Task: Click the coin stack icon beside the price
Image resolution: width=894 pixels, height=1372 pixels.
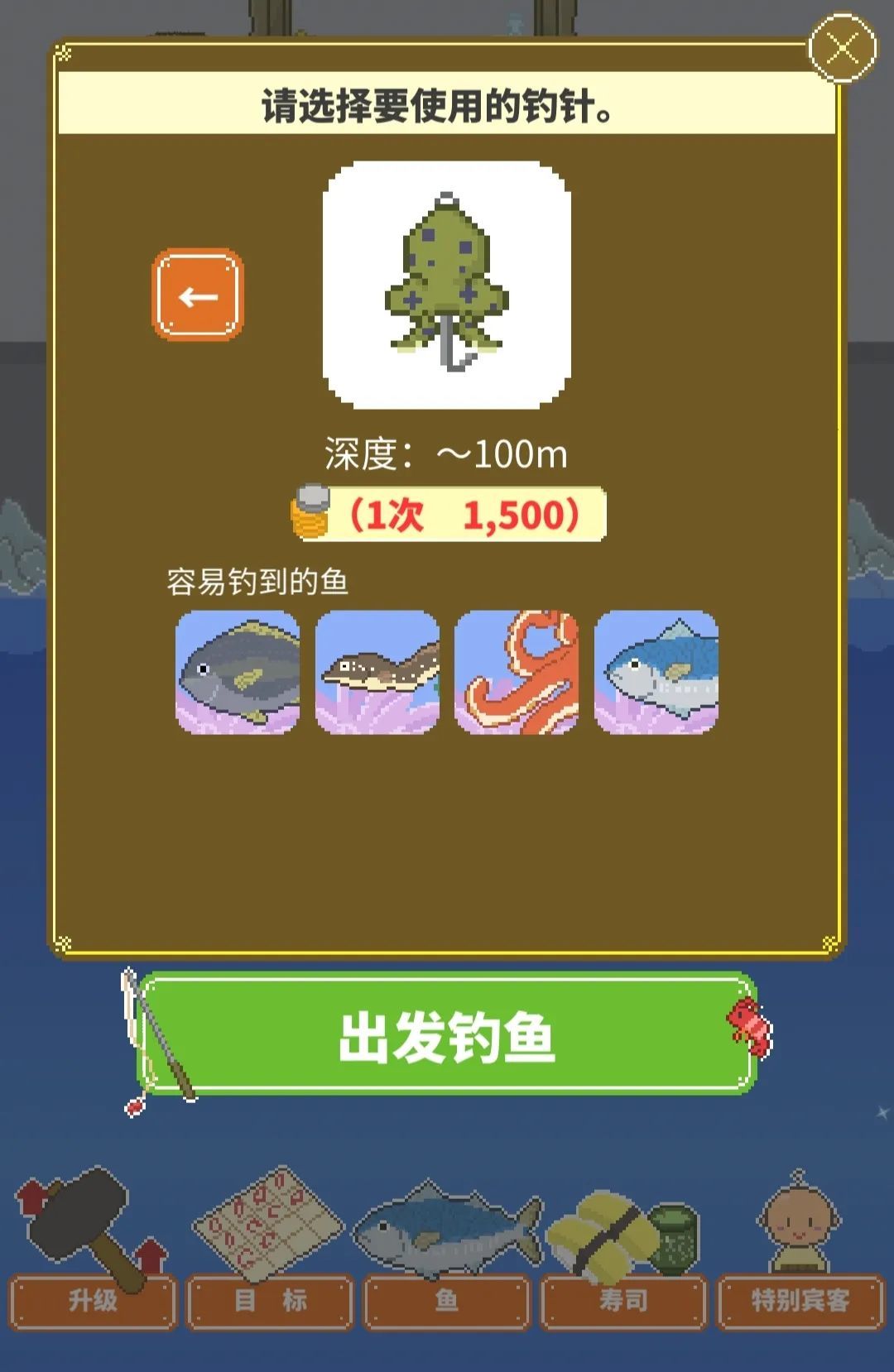Action: point(313,511)
